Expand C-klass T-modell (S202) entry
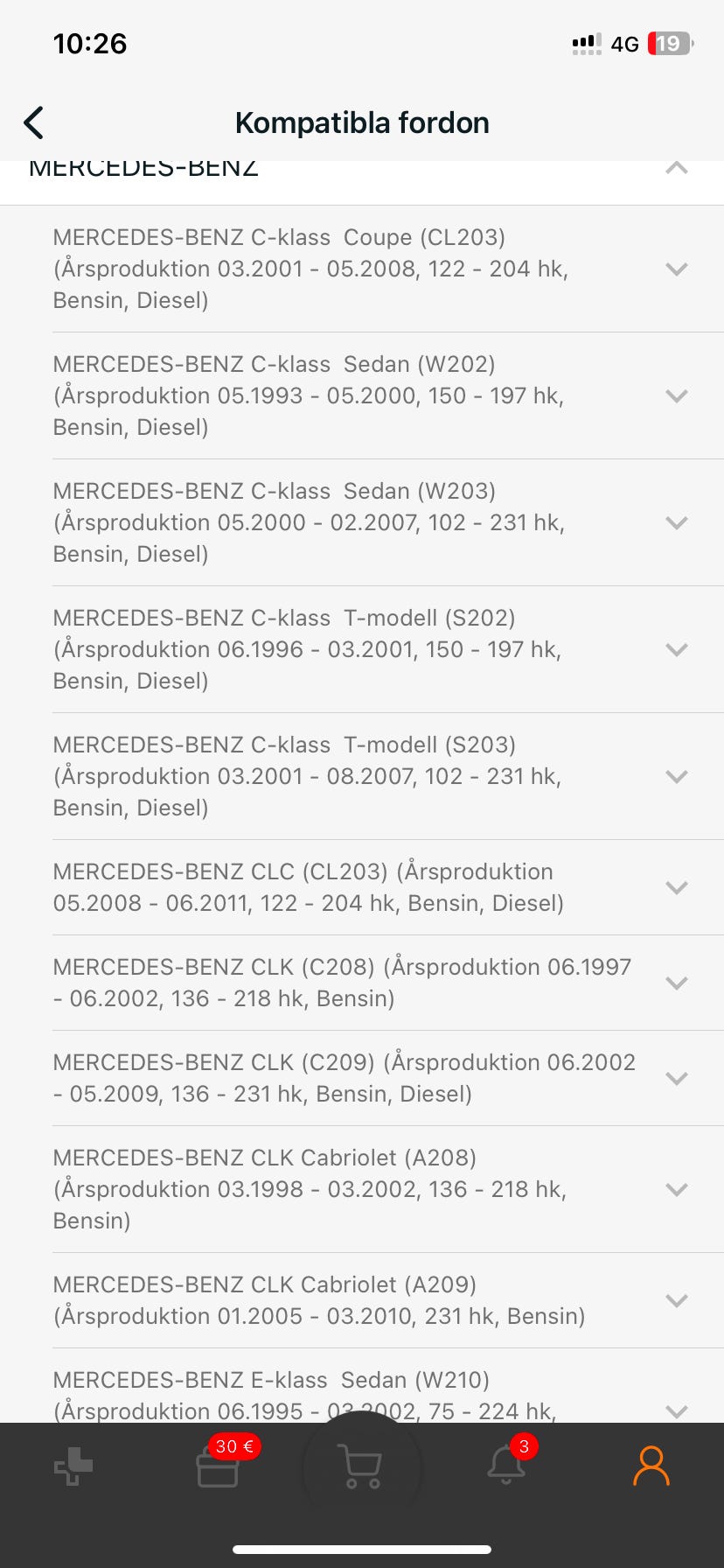The width and height of the screenshot is (724, 1568). [x=676, y=649]
